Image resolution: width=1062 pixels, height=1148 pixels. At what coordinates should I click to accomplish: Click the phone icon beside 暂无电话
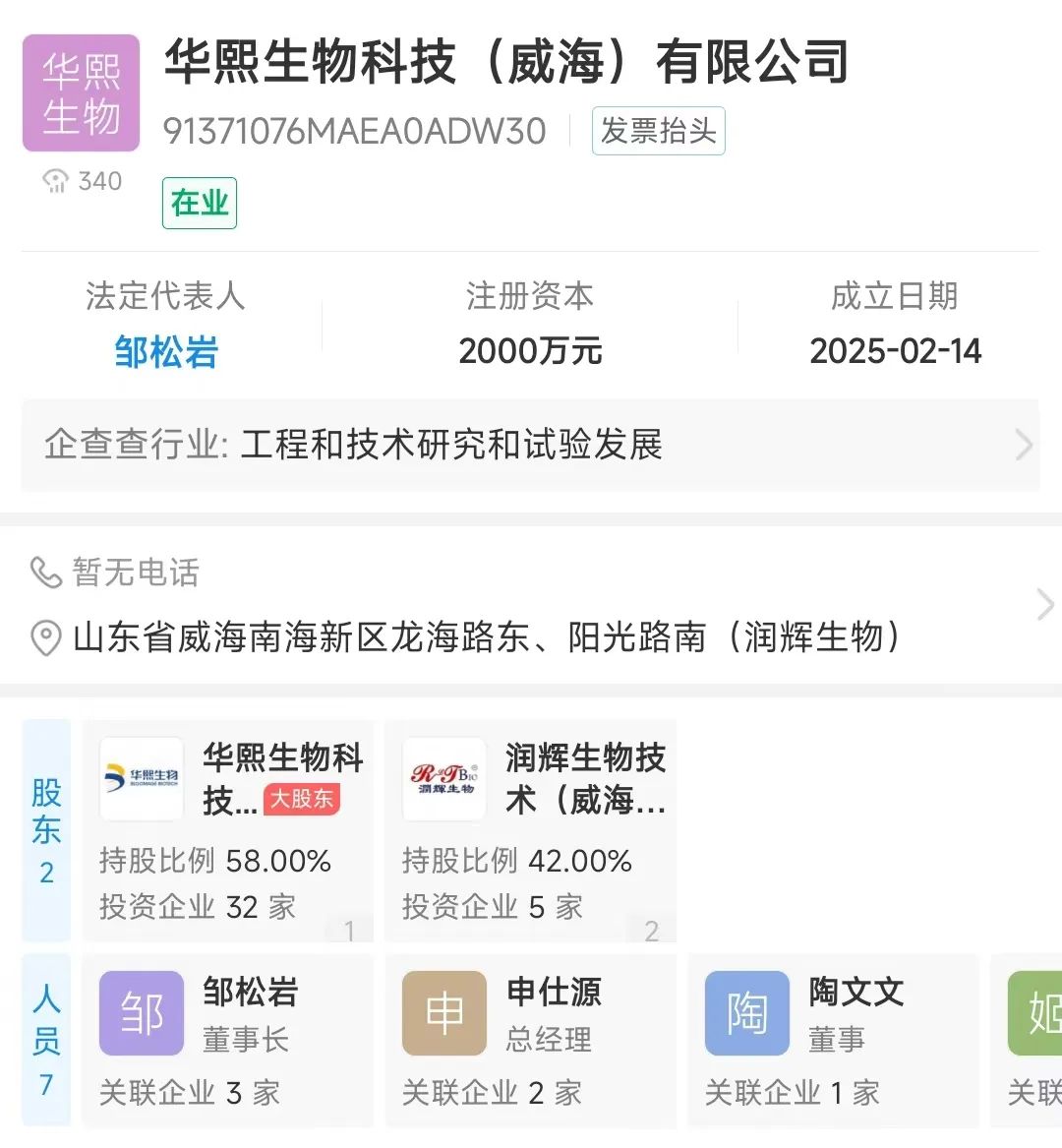(43, 574)
